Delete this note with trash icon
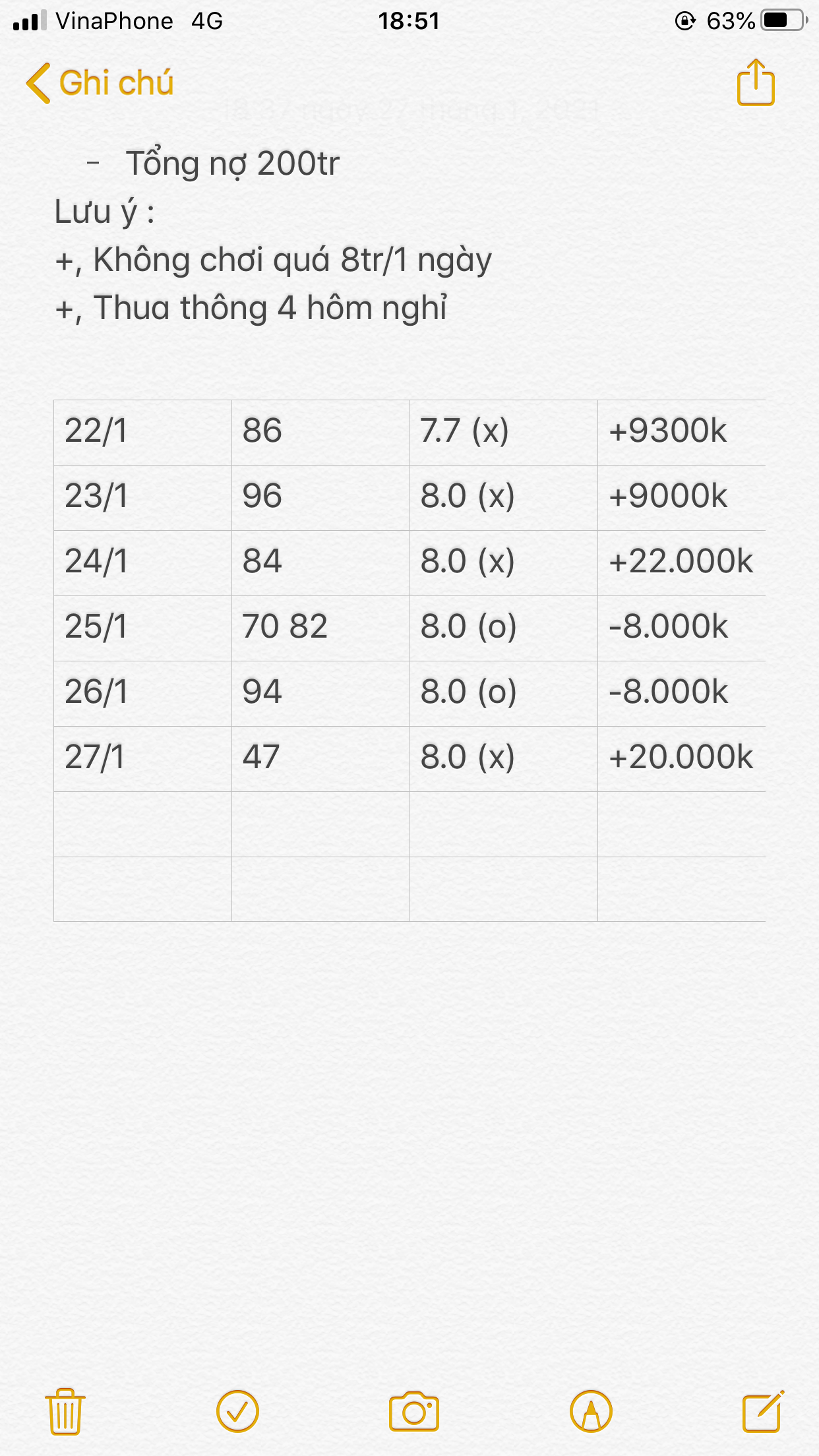This screenshot has height=1456, width=819. pos(65,1411)
